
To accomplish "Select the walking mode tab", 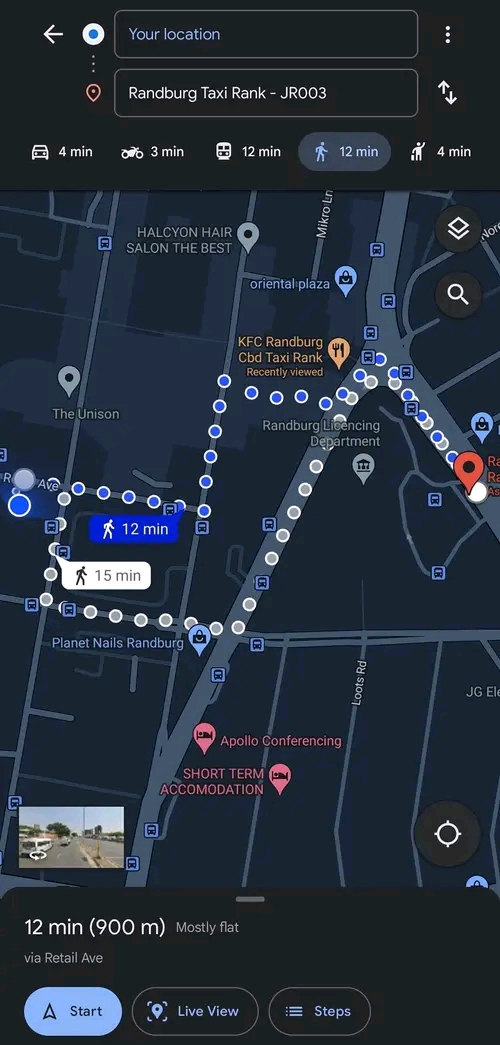I will 344,152.
